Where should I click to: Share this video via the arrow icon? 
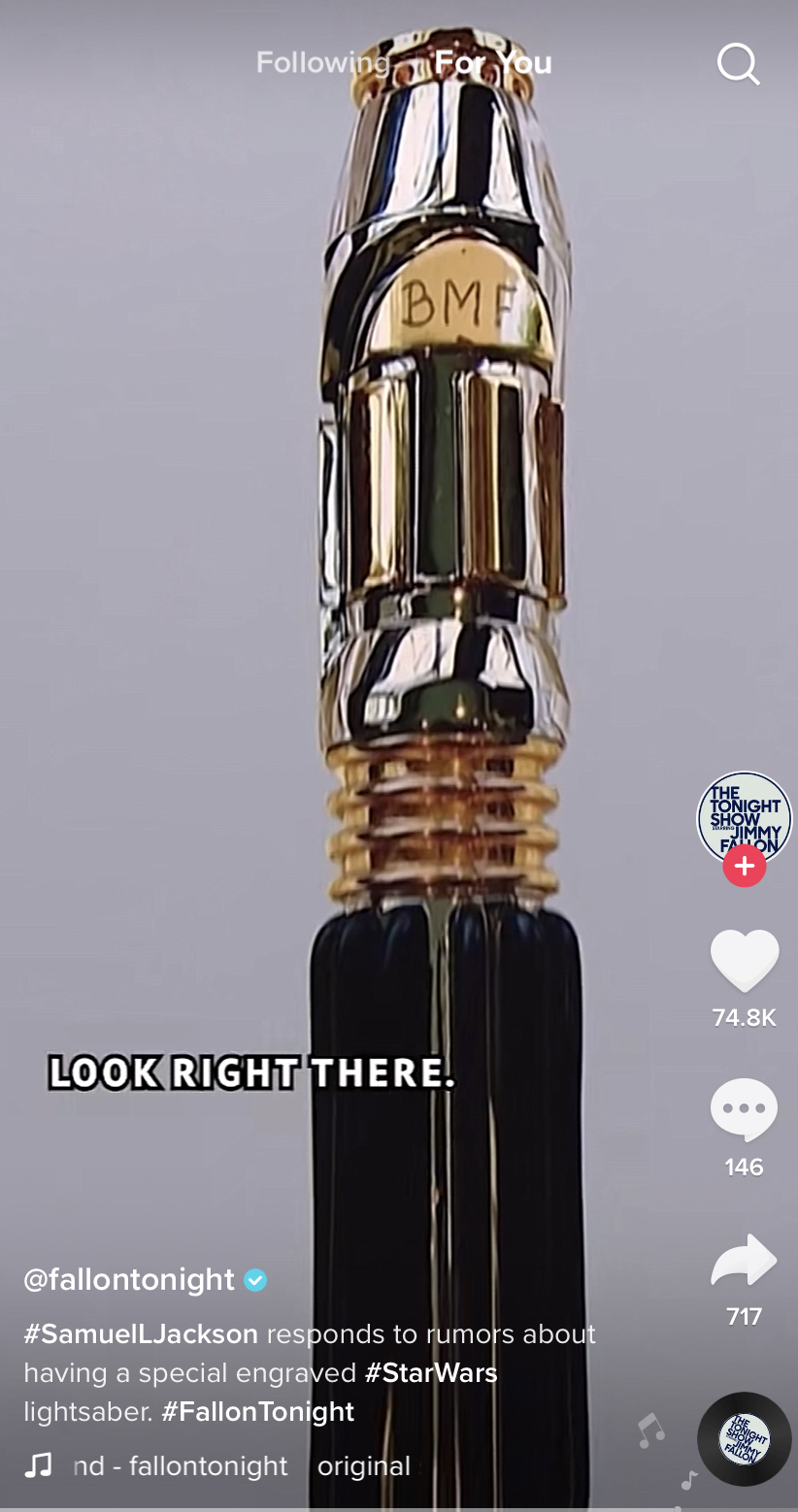pyautogui.click(x=745, y=1261)
